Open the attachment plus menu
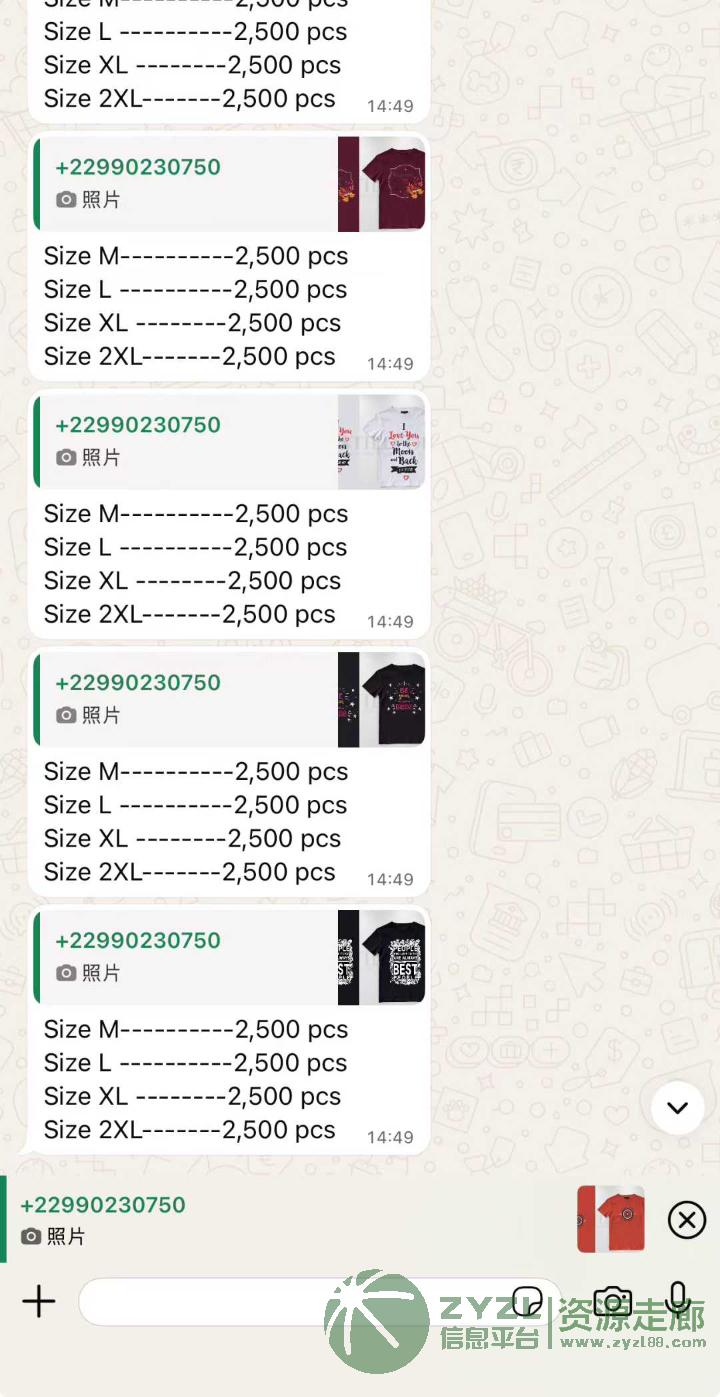The height and width of the screenshot is (1397, 720). click(x=39, y=1301)
